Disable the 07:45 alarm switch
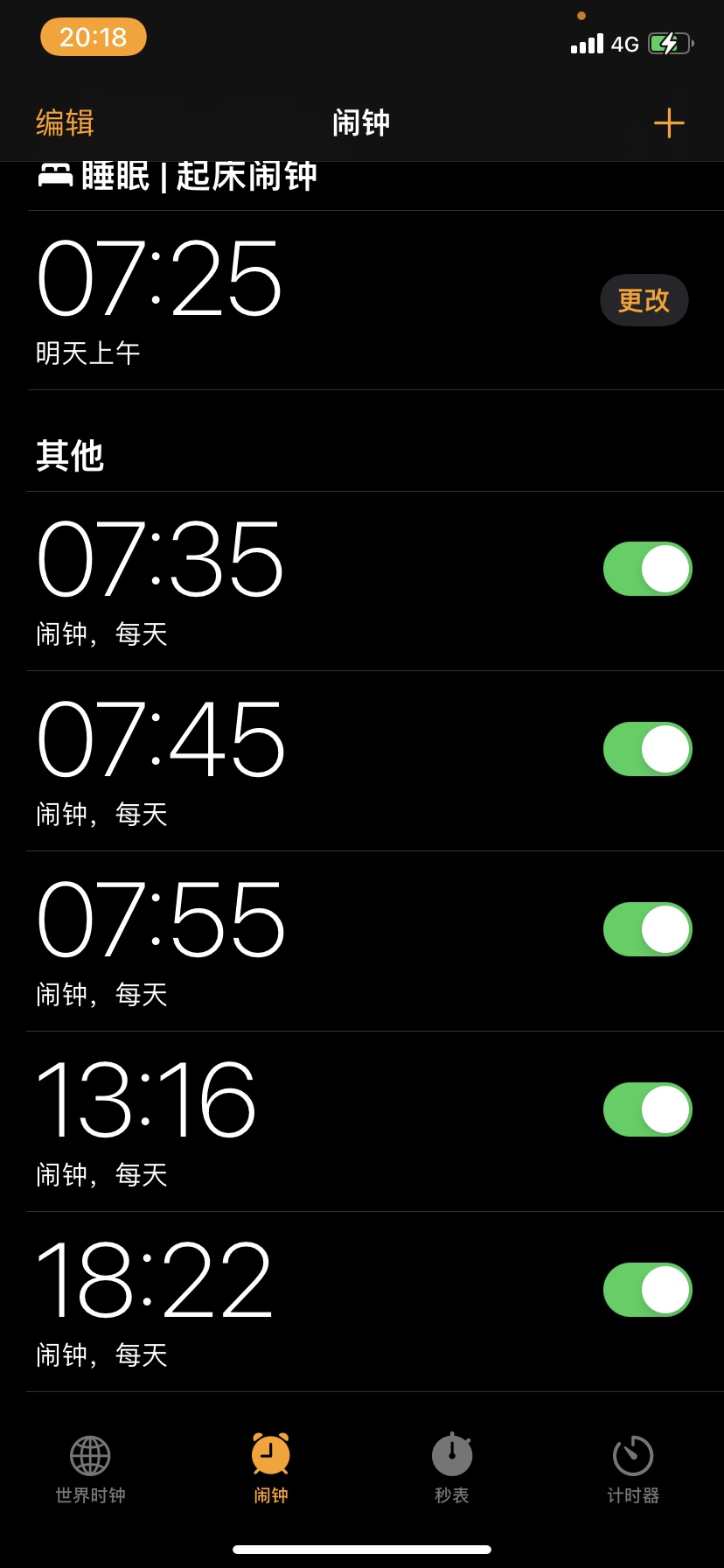 coord(647,749)
